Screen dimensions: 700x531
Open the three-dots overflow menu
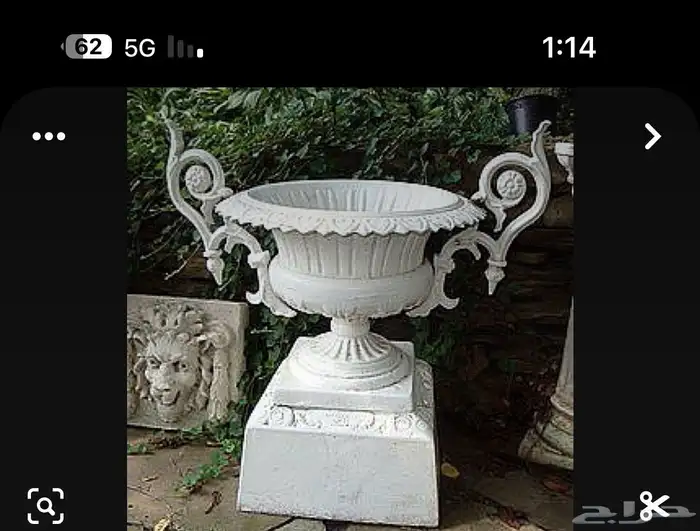tap(48, 137)
